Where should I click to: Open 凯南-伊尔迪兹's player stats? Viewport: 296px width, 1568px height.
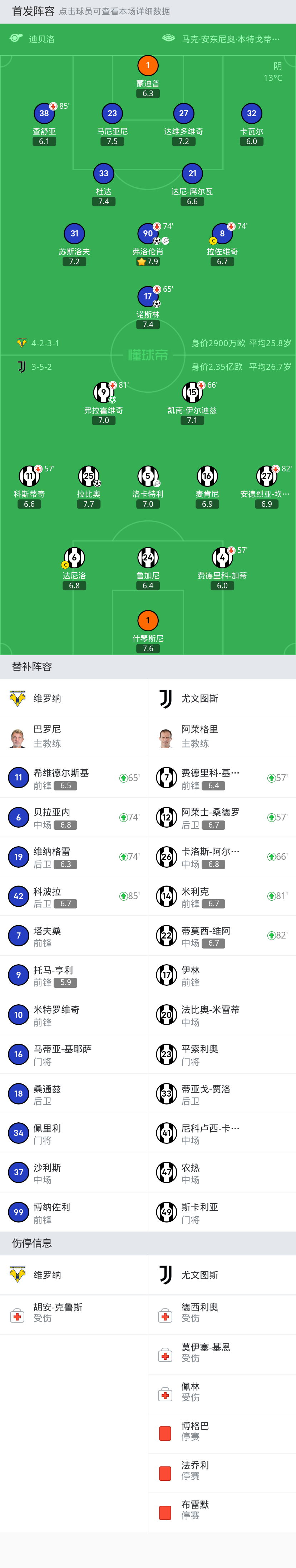point(192,393)
